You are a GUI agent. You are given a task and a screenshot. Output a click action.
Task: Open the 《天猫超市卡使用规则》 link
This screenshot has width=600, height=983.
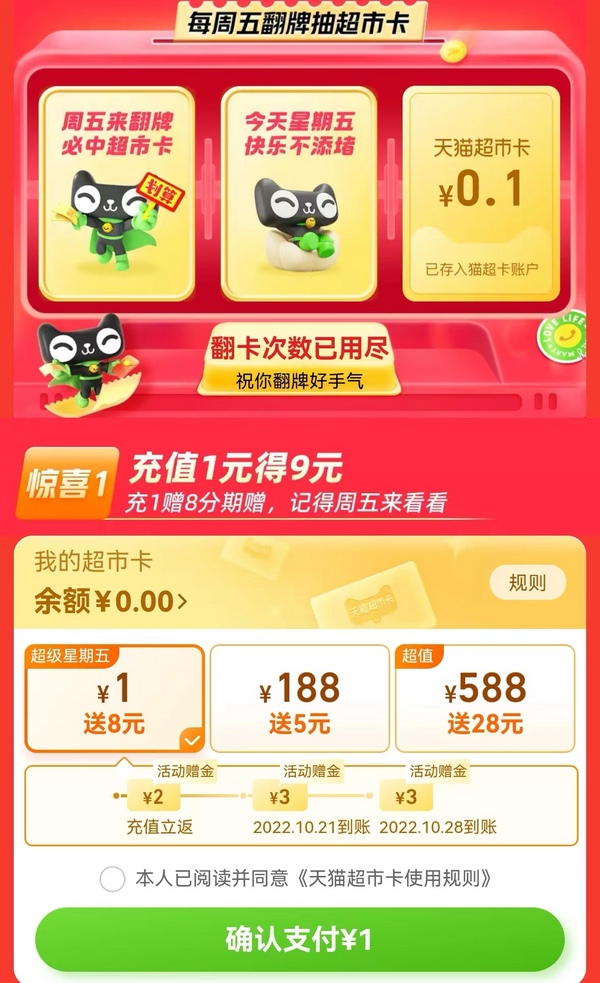[x=392, y=878]
